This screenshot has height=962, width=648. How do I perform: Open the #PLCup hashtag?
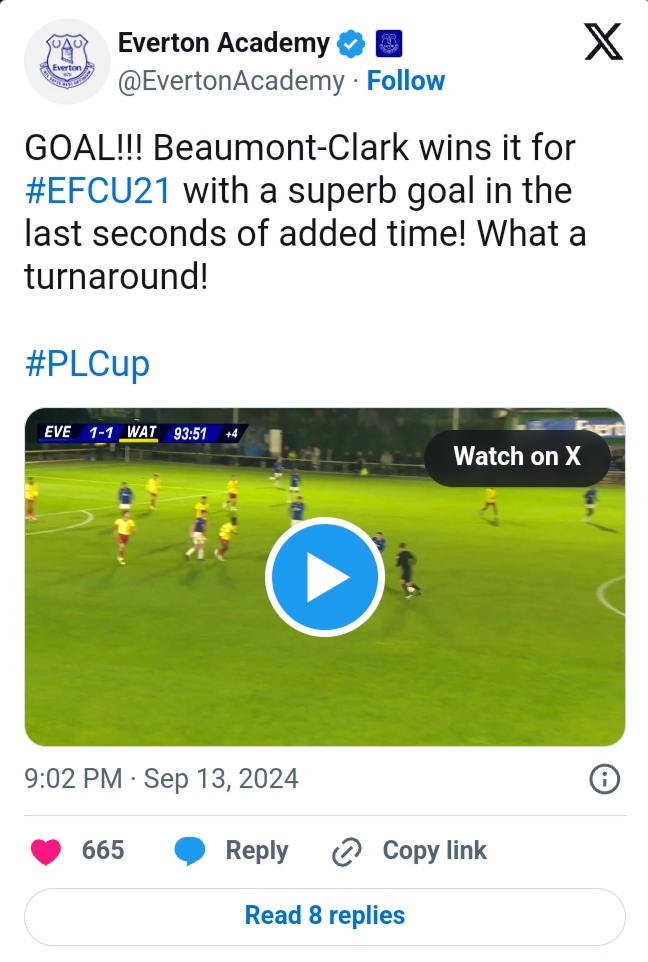pyautogui.click(x=87, y=363)
